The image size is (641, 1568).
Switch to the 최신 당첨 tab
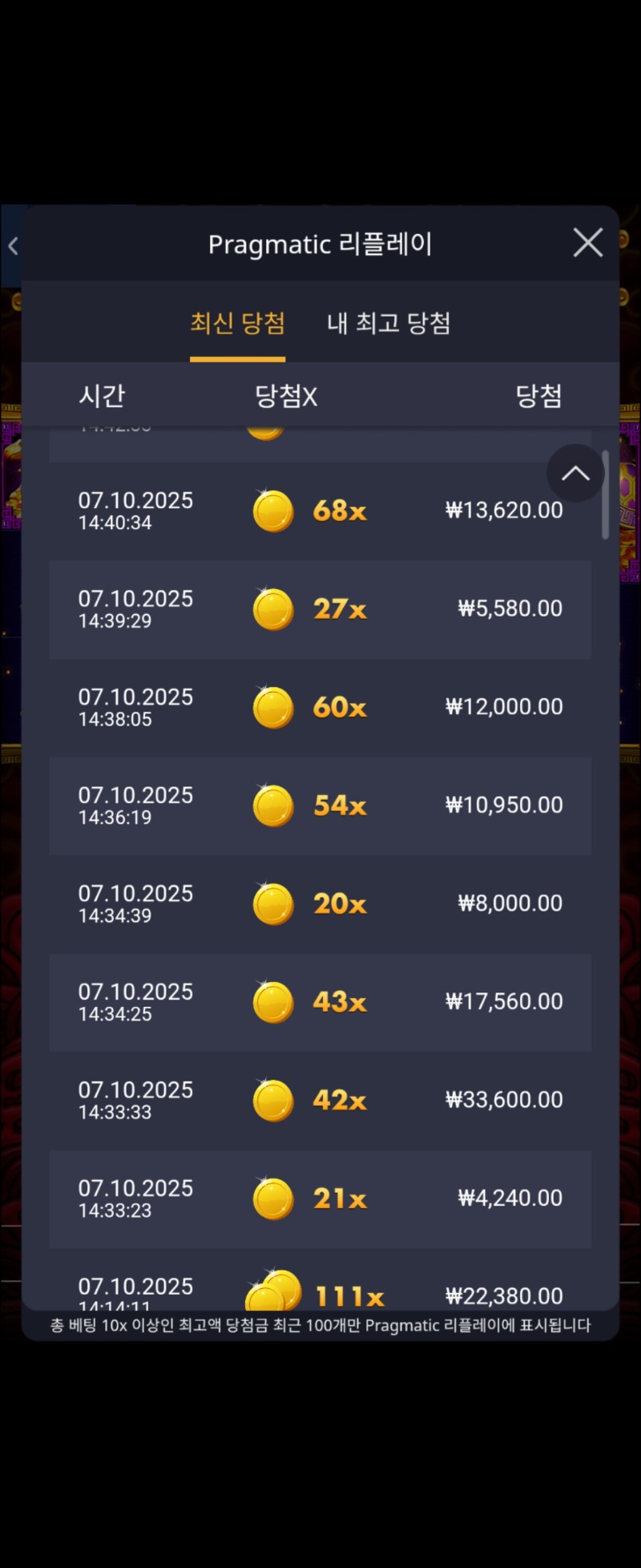[x=237, y=324]
